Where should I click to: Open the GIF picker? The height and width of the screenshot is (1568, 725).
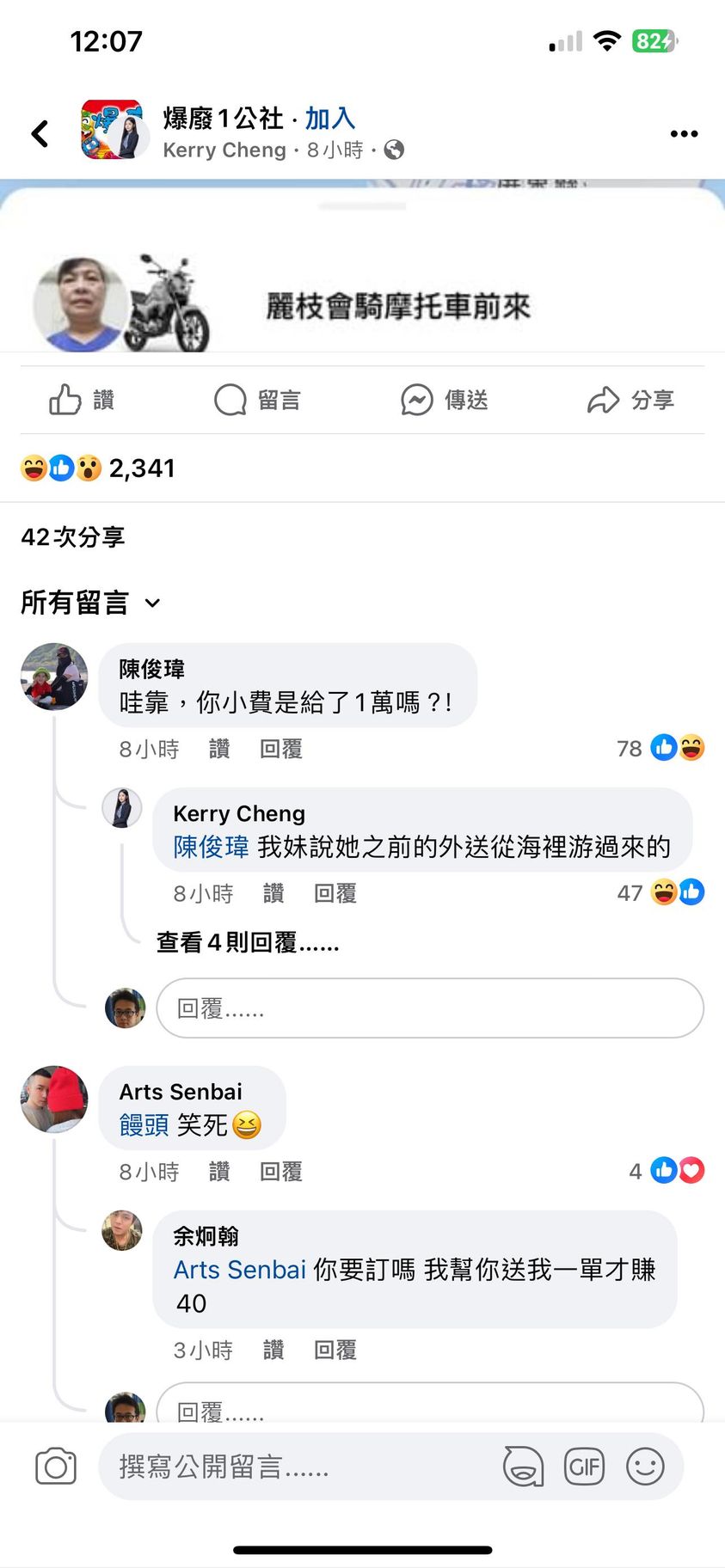584,1467
